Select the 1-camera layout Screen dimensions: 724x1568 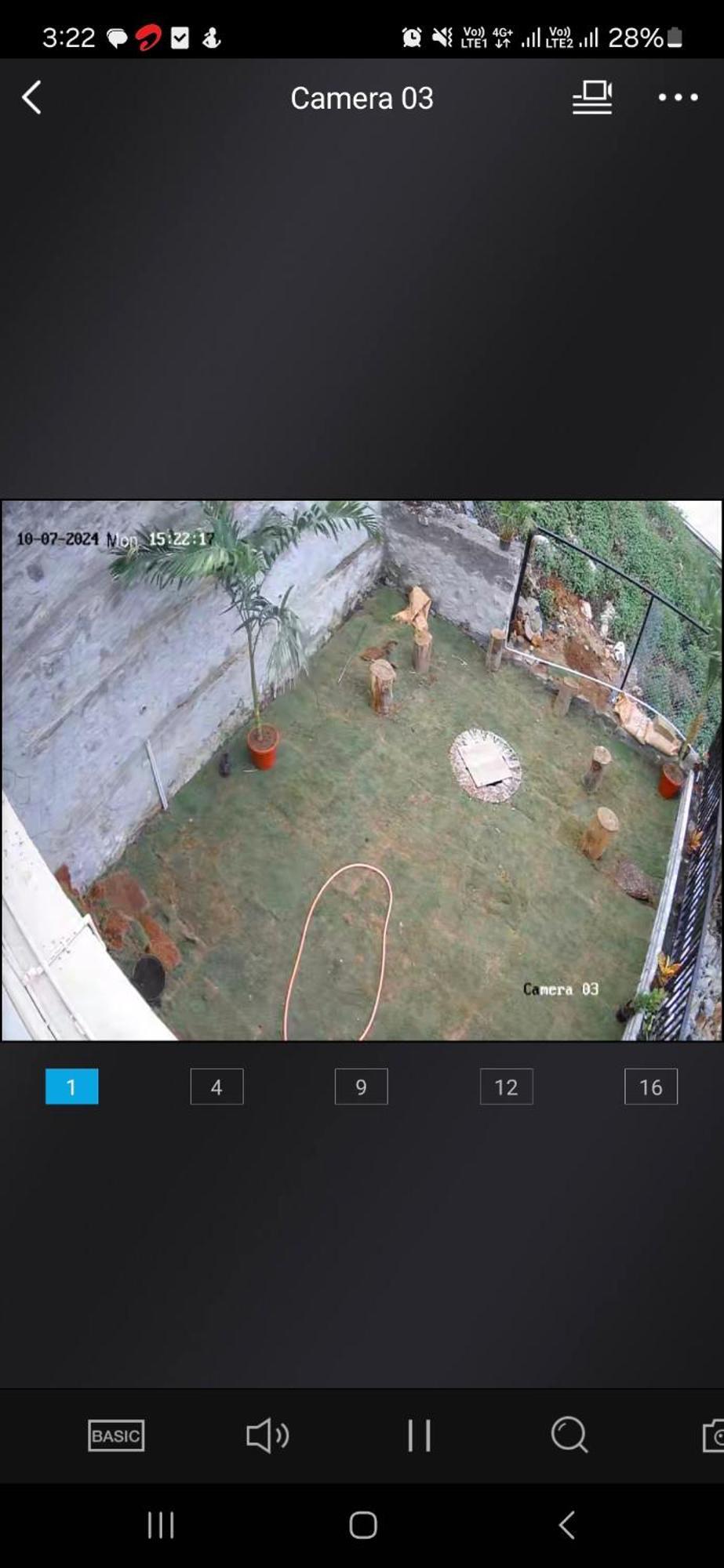[x=71, y=1087]
